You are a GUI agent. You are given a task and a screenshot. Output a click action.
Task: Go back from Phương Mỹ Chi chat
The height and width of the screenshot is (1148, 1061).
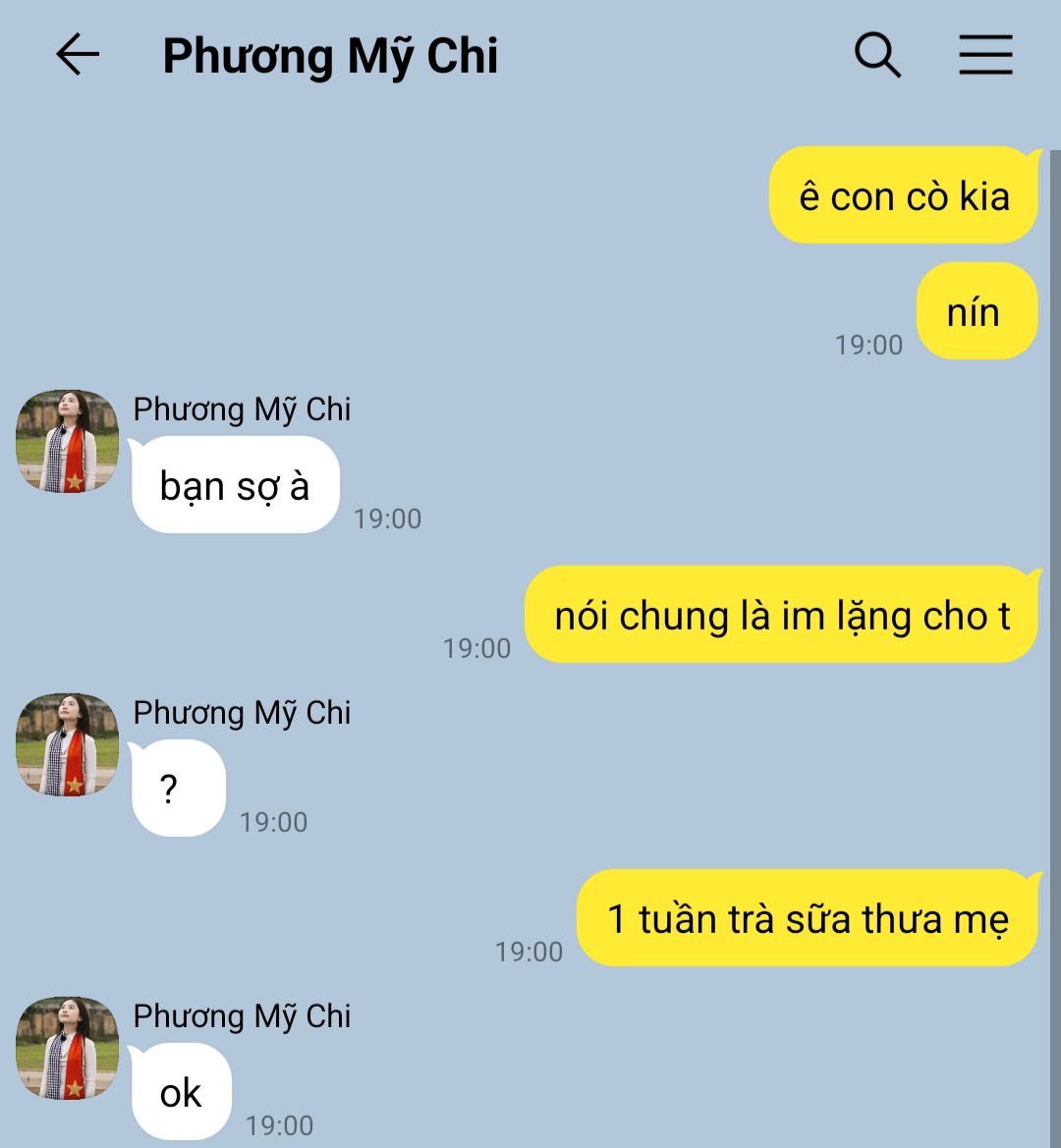[78, 55]
